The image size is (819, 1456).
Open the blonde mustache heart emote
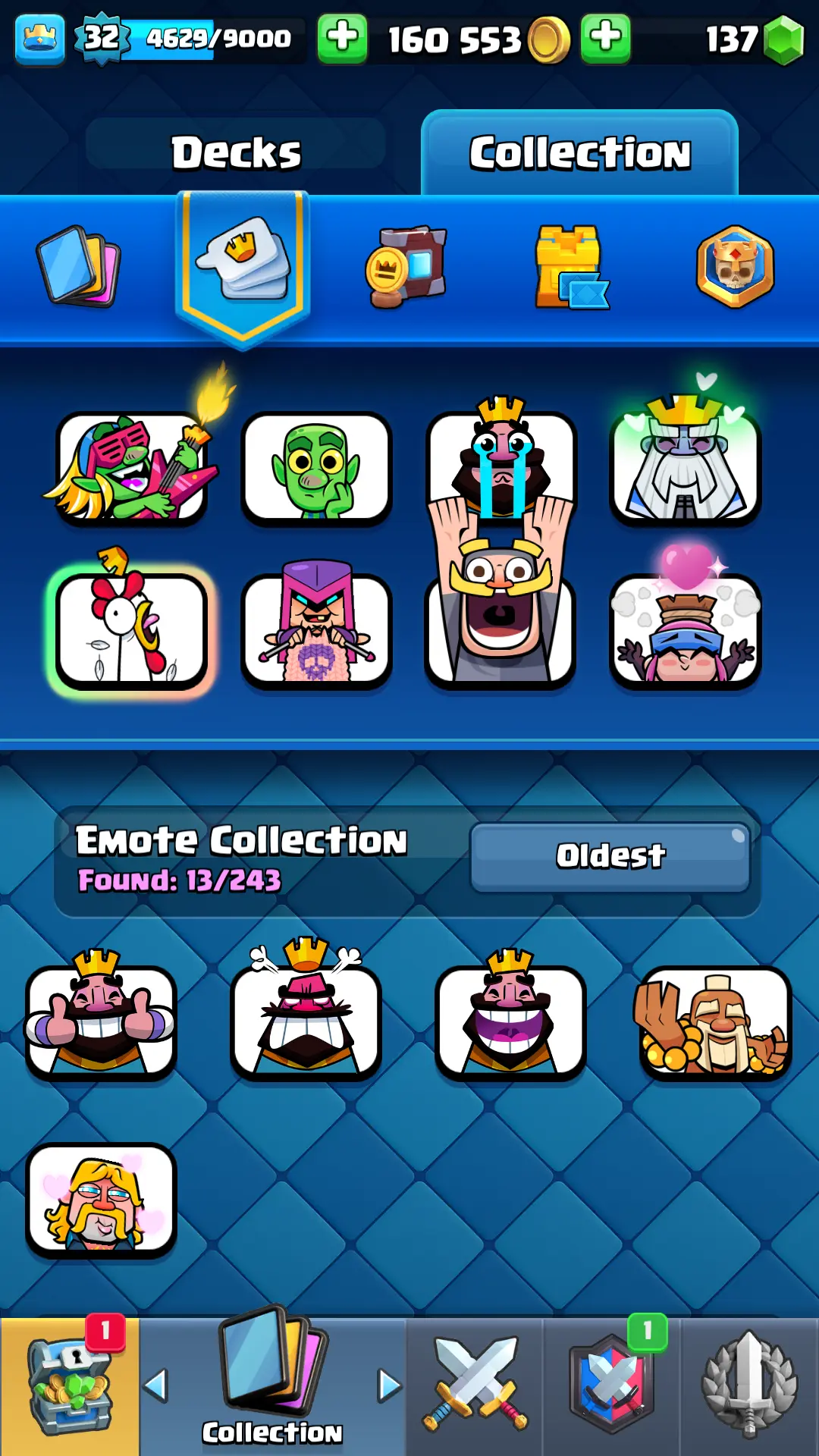click(x=101, y=1200)
